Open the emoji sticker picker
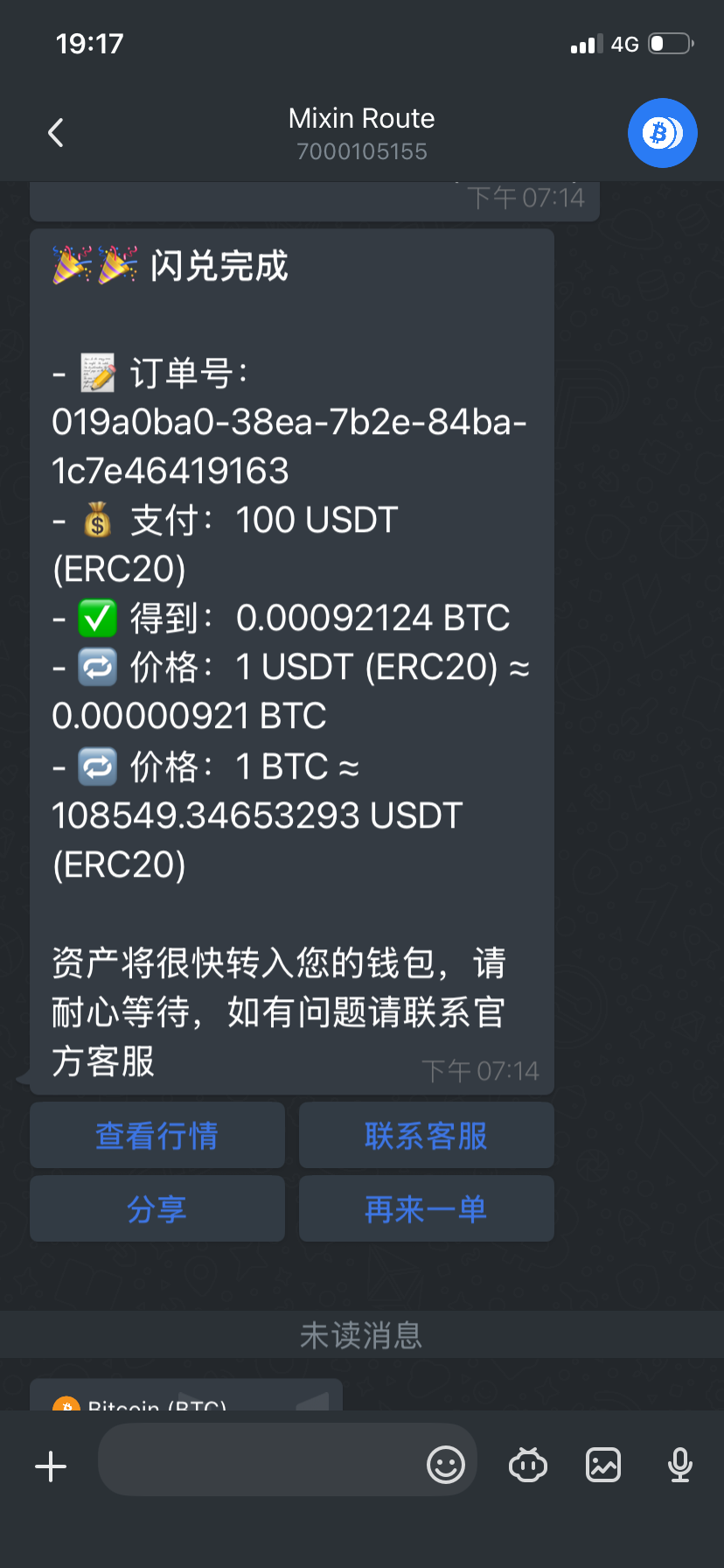Viewport: 724px width, 1568px height. (x=445, y=1465)
